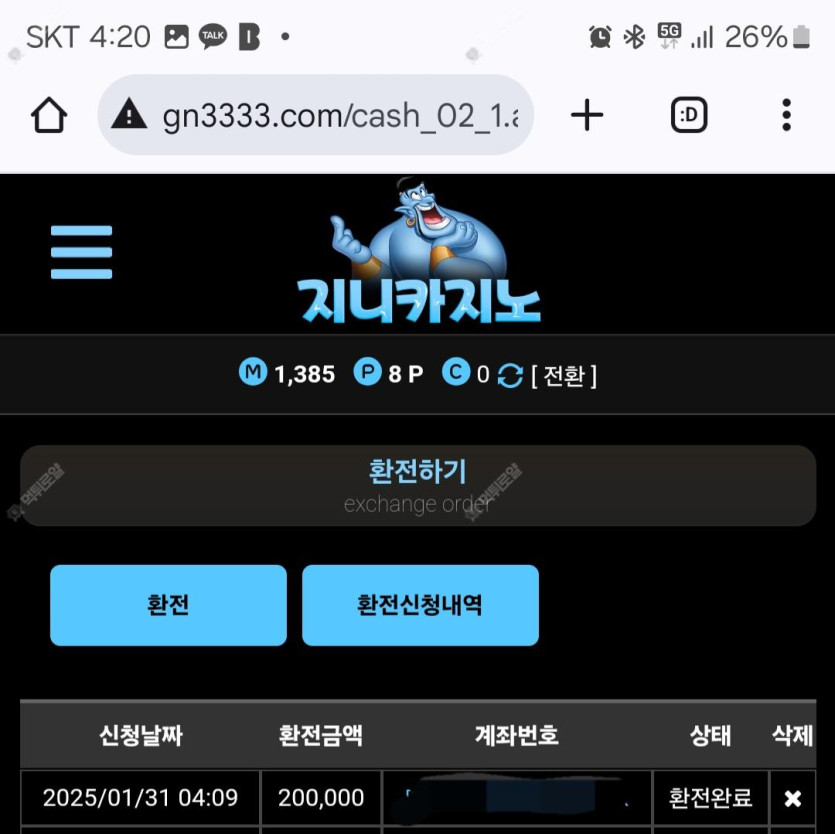Open 환전신청내역 history
Image resolution: width=835 pixels, height=834 pixels.
(x=420, y=605)
